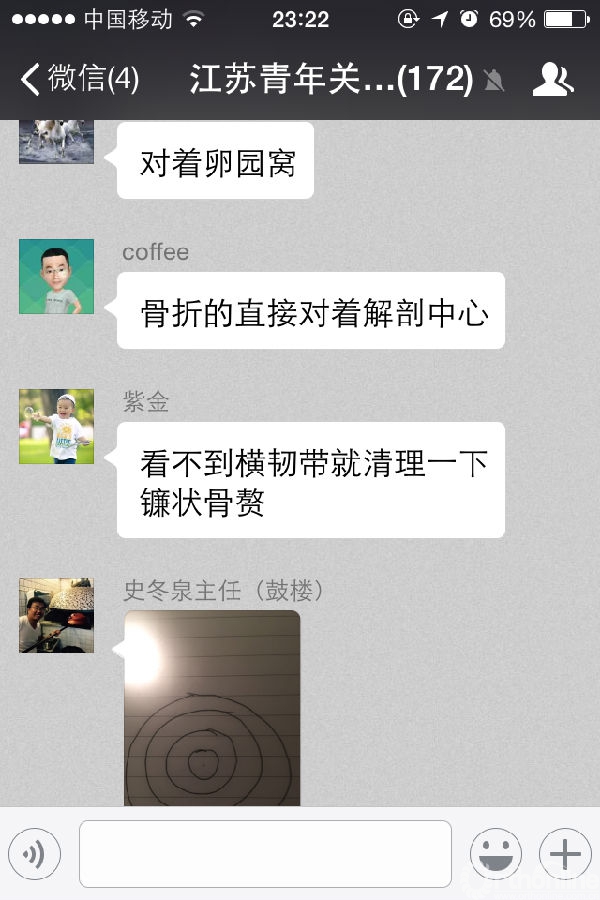Focus the message text field

pos(265,854)
